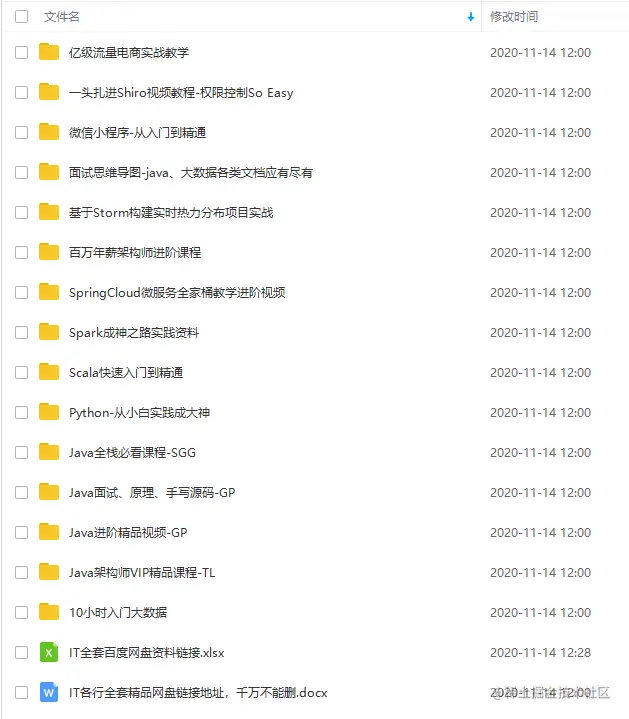The image size is (629, 719).
Task: Check the box beside 百万年薪架构师进阶课程
Action: click(22, 252)
